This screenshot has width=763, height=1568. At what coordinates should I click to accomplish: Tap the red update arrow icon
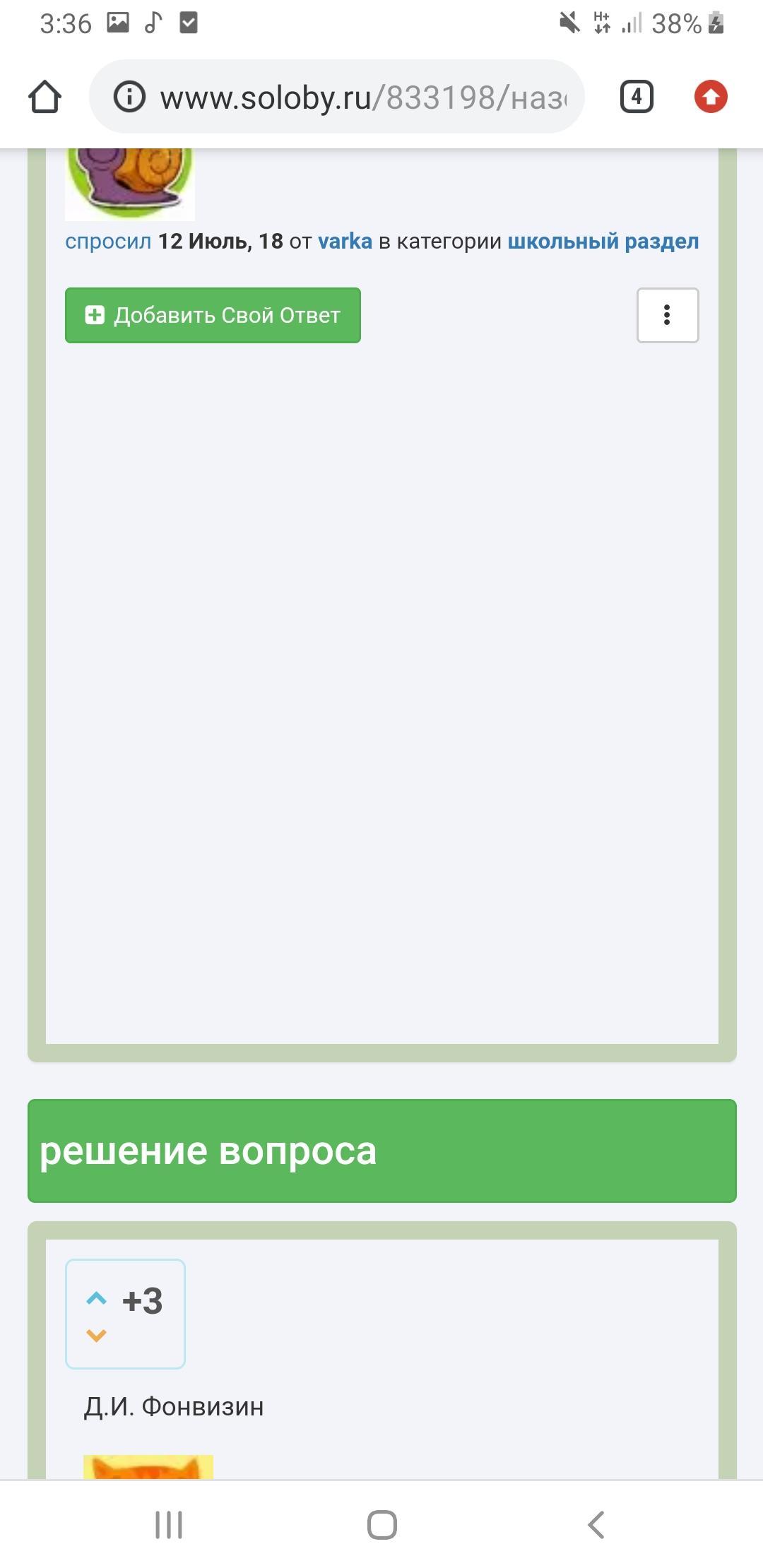[x=711, y=97]
